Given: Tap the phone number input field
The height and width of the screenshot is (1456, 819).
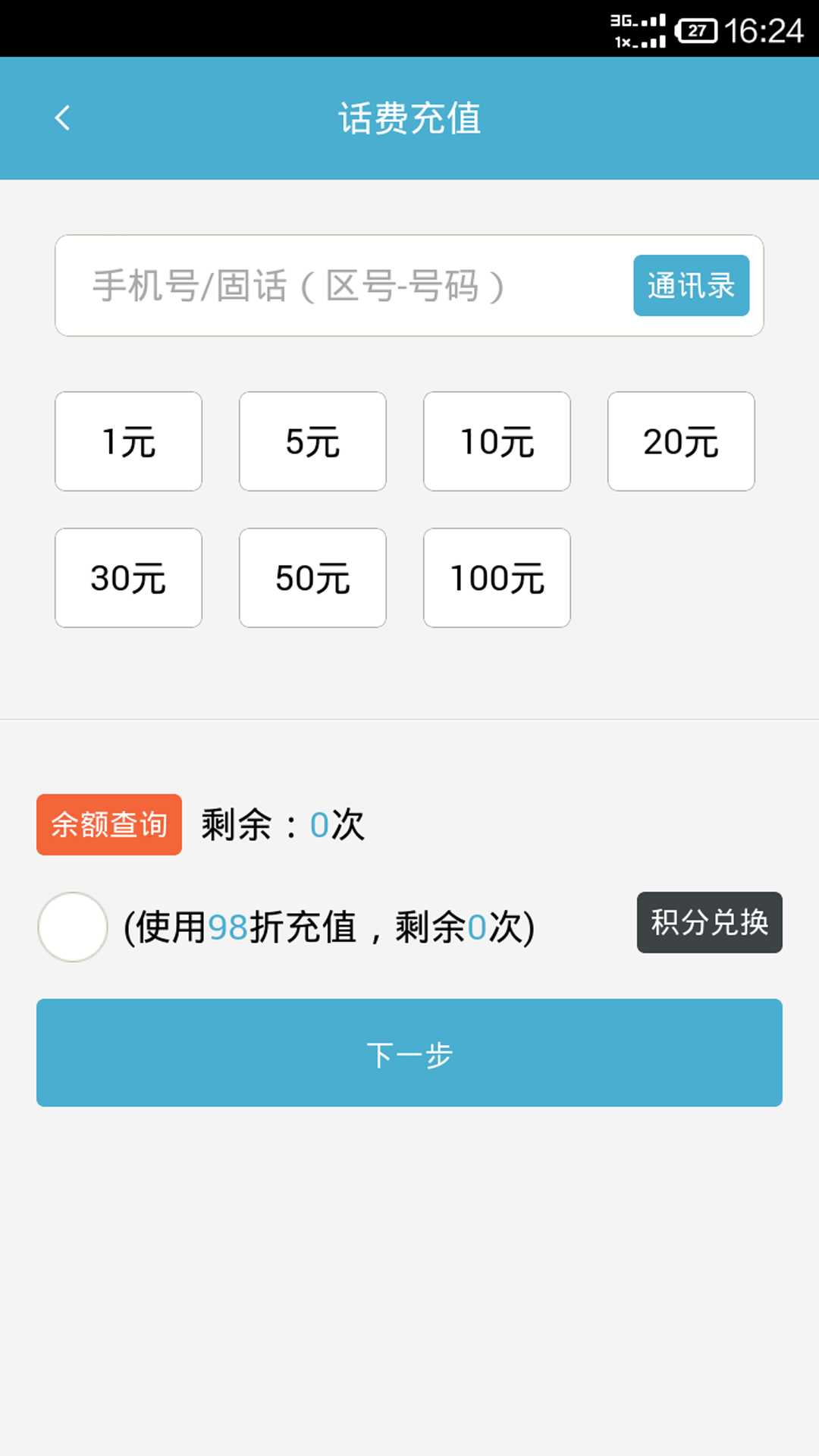Looking at the screenshot, I should pyautogui.click(x=341, y=286).
